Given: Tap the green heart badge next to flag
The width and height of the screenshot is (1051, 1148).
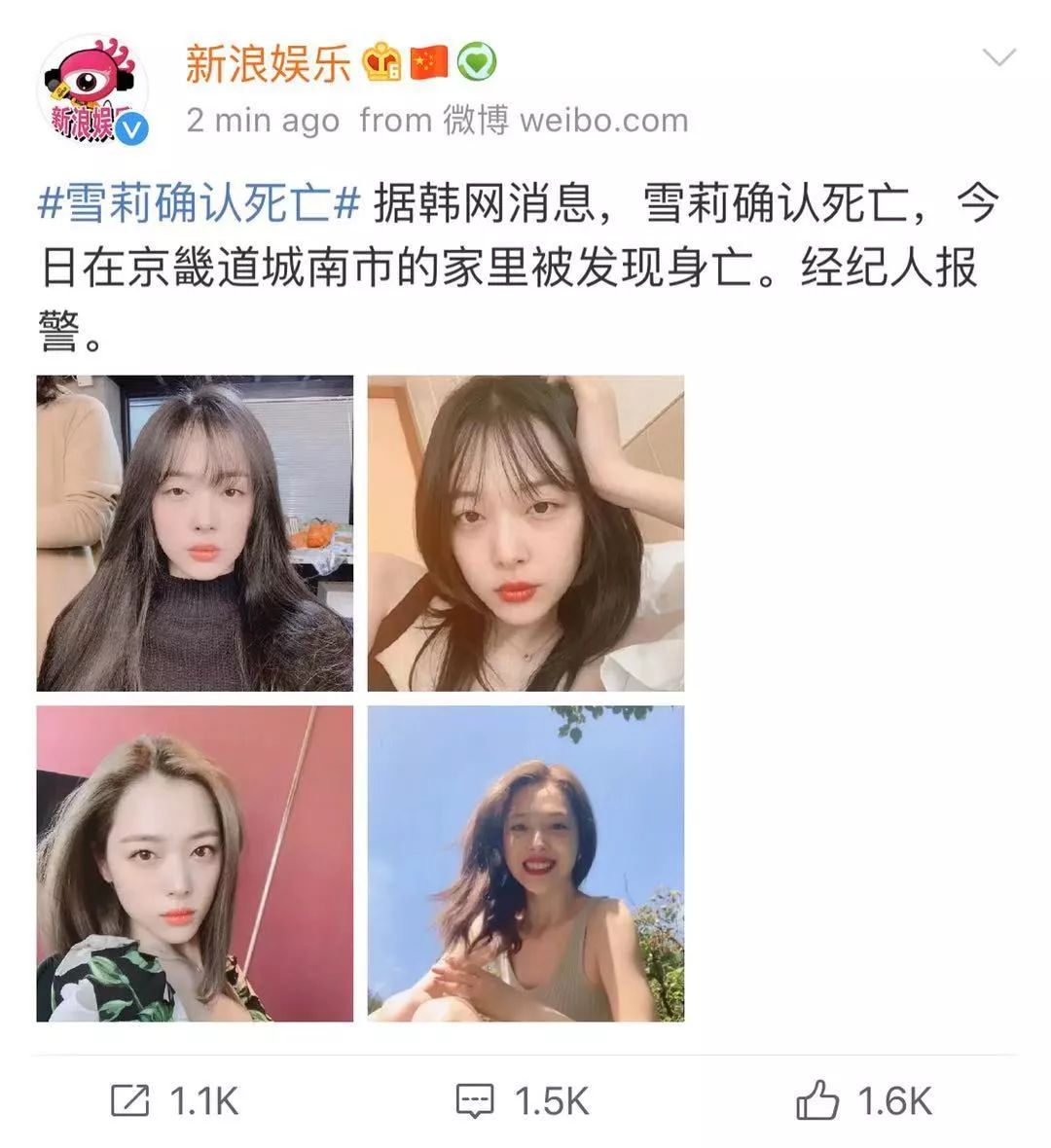Looking at the screenshot, I should (474, 60).
